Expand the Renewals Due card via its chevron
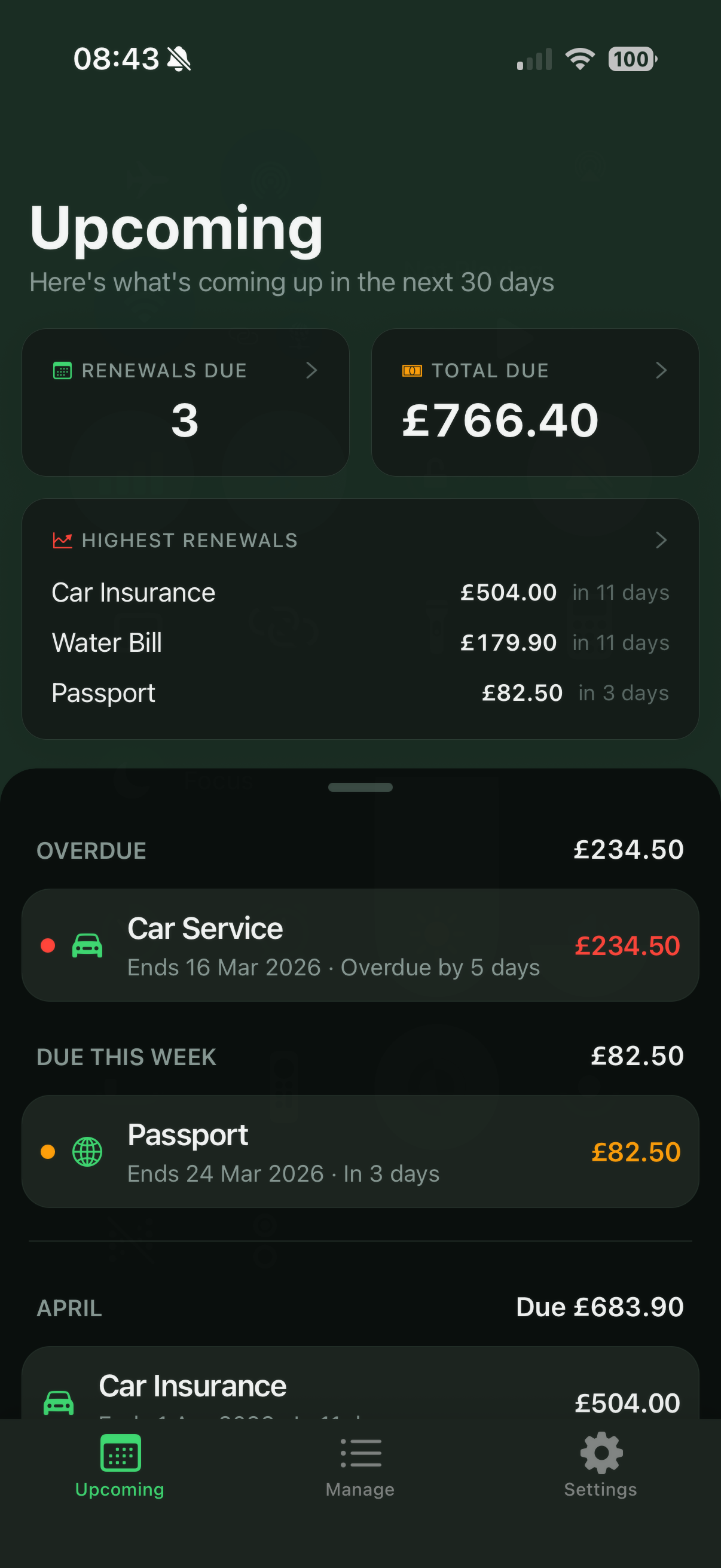721x1568 pixels. 312,370
